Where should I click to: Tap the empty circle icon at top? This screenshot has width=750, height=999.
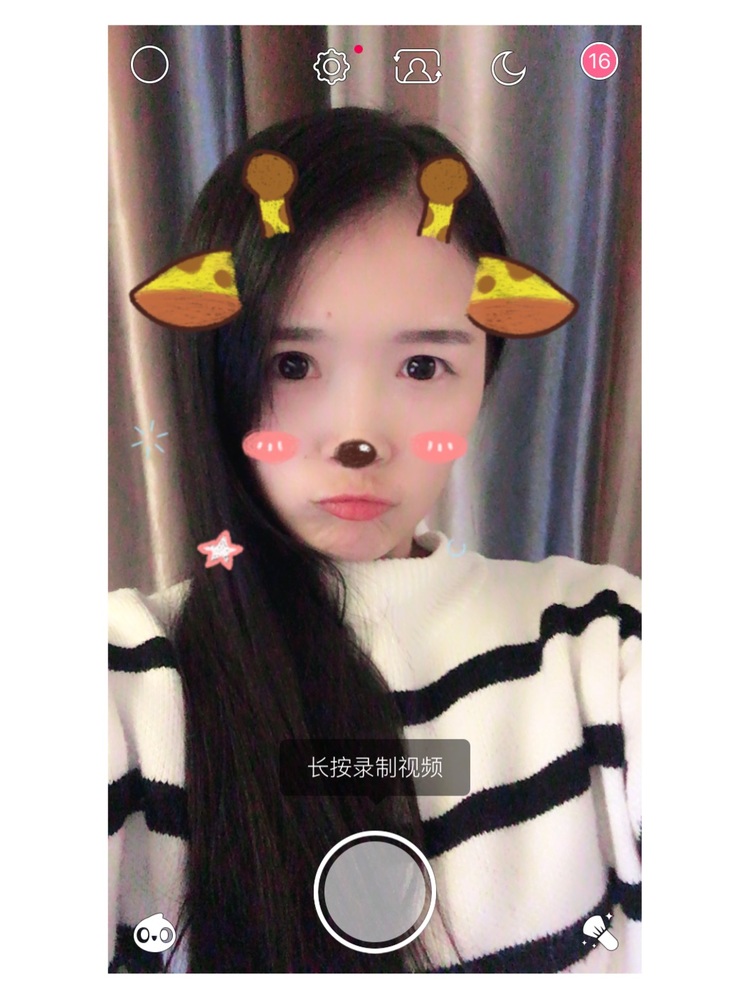[150, 65]
